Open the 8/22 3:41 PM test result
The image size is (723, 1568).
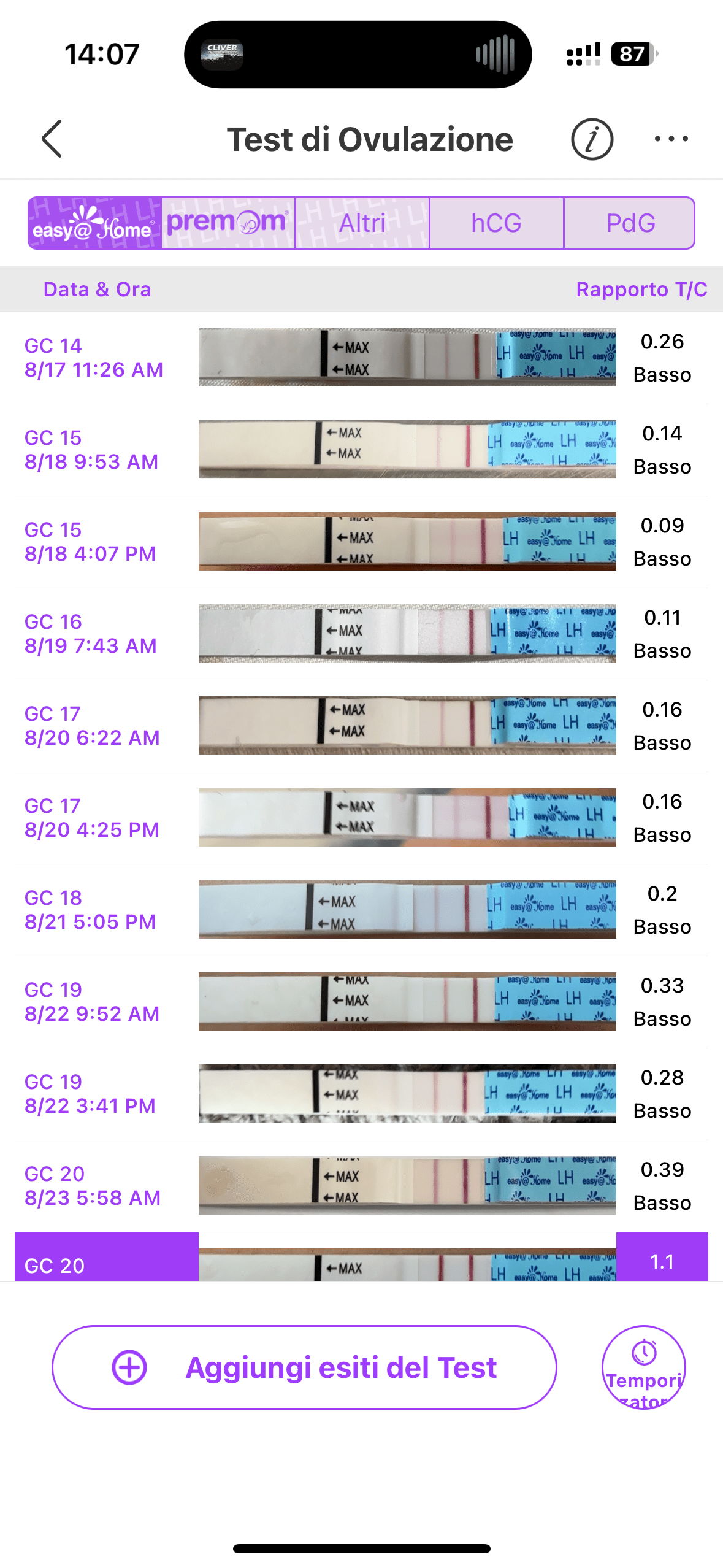[361, 1094]
